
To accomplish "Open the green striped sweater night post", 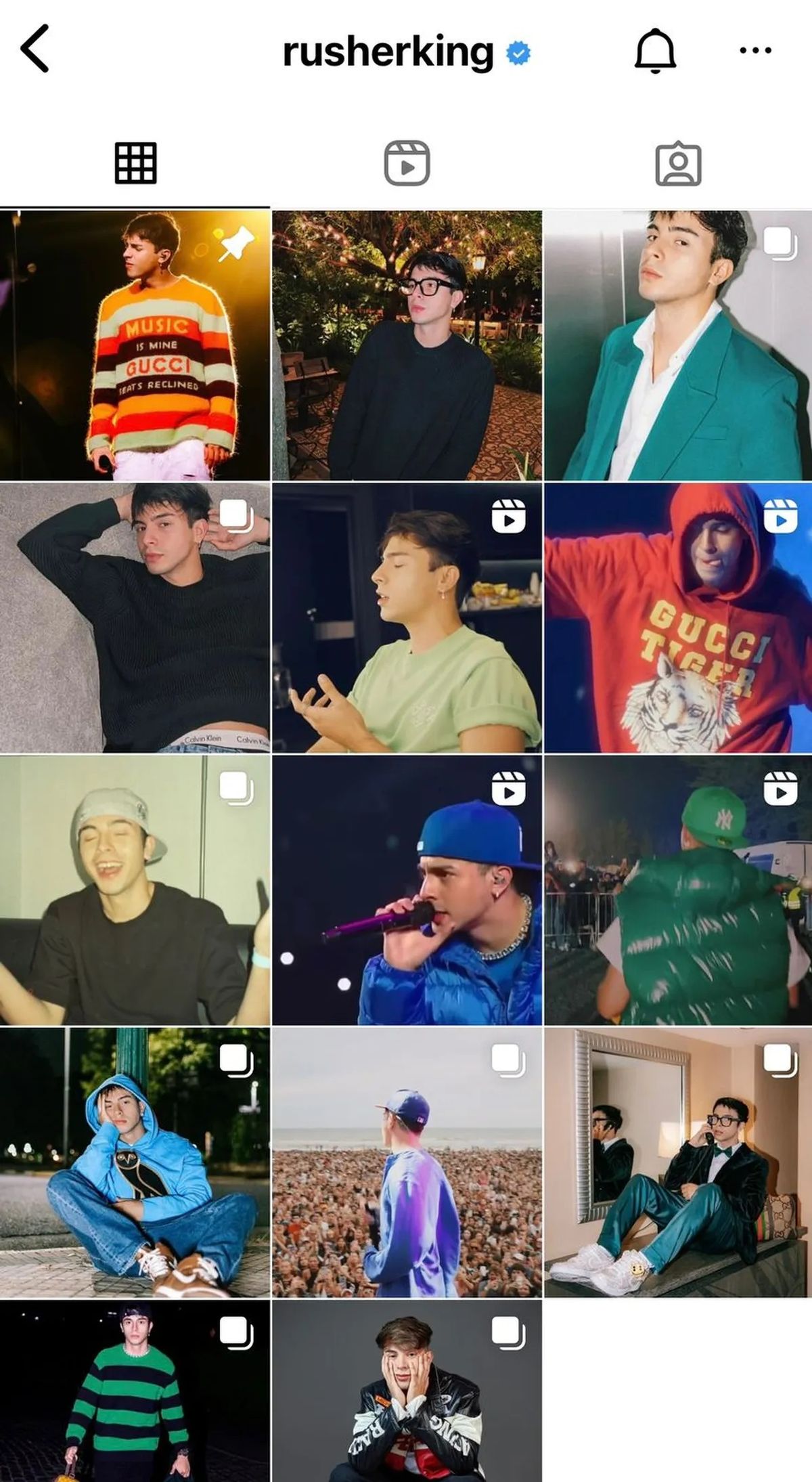I will [x=135, y=1391].
